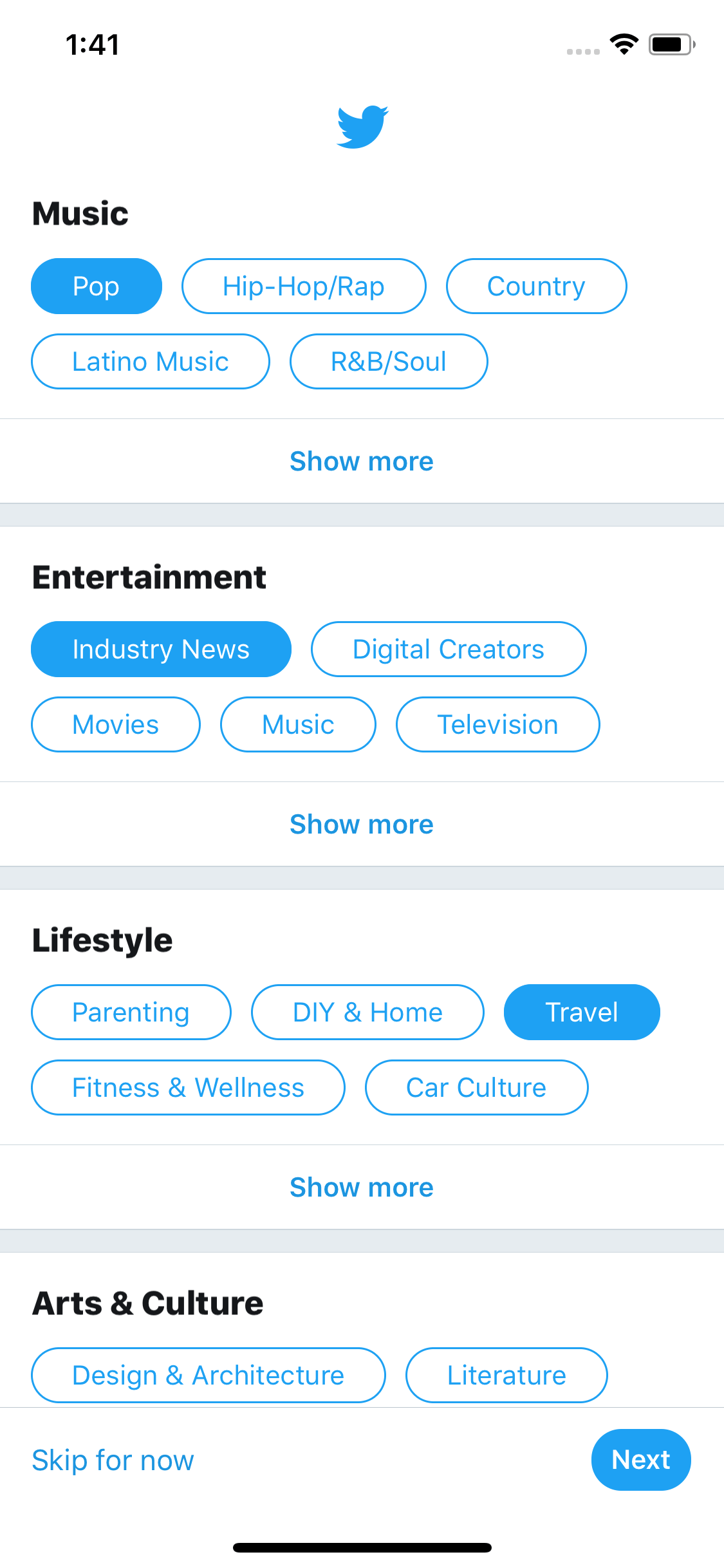
Task: Choose the Movies chip
Action: [116, 724]
